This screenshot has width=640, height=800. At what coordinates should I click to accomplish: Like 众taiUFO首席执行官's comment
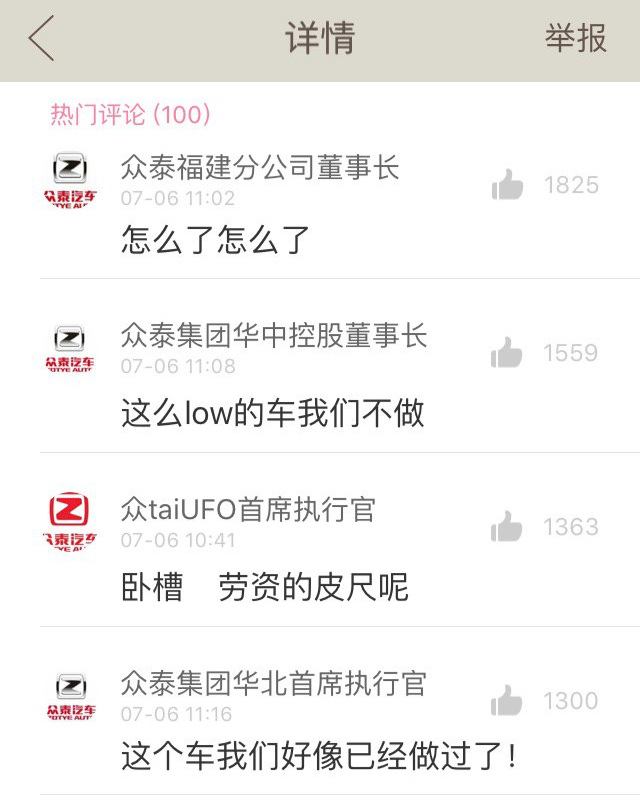click(x=508, y=527)
